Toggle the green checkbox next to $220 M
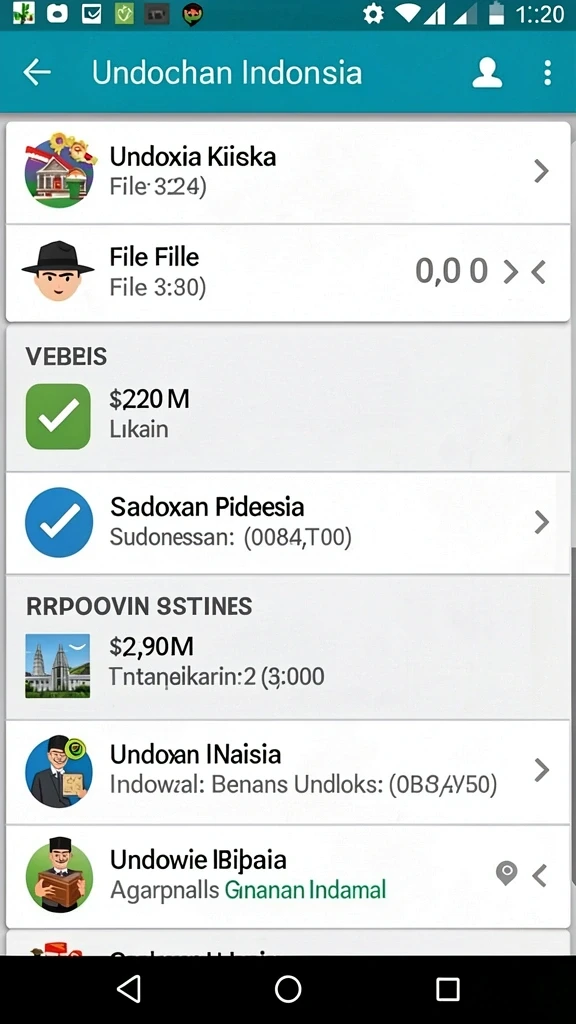 coord(58,416)
